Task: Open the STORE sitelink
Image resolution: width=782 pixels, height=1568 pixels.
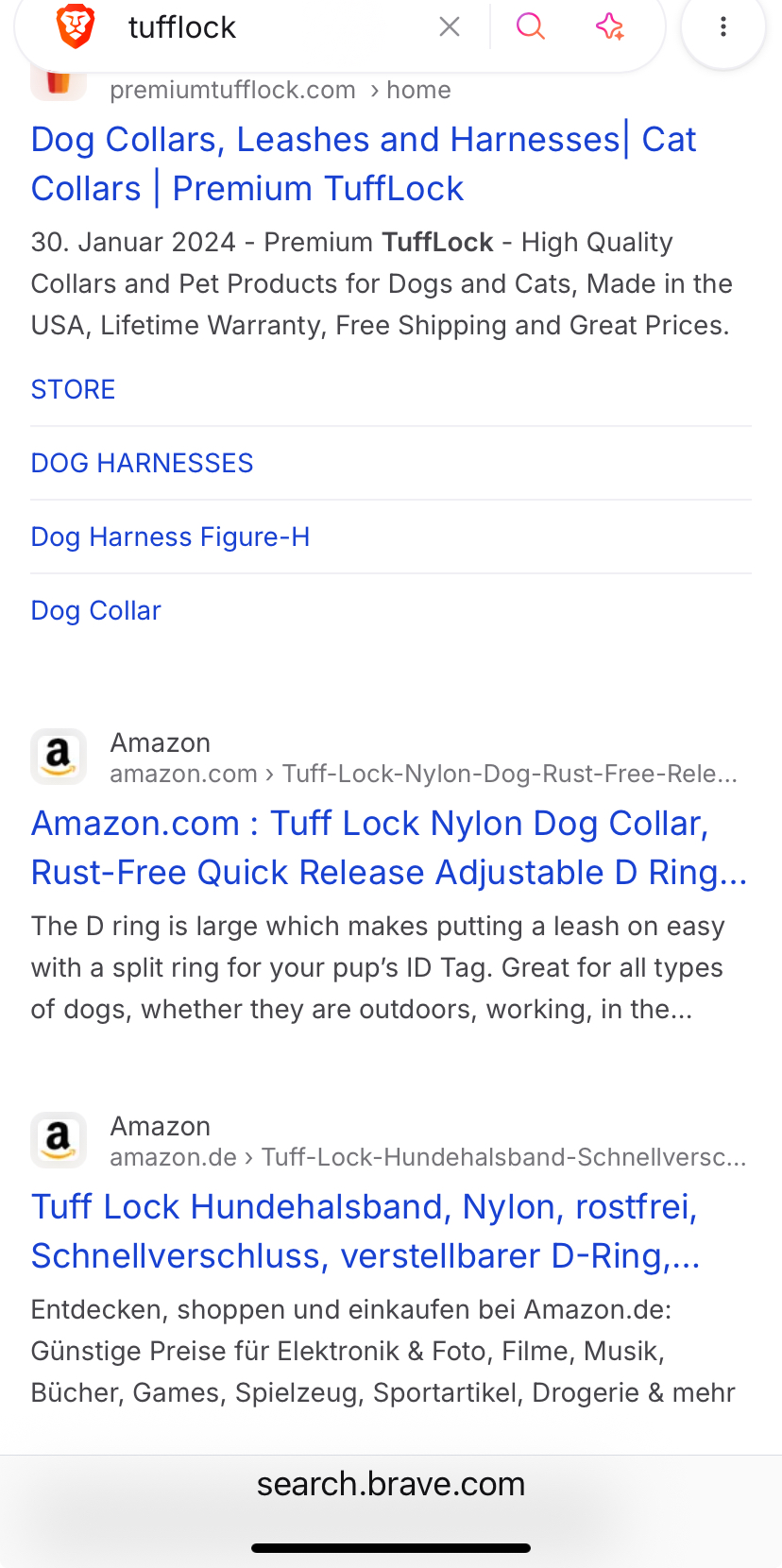Action: [74, 389]
